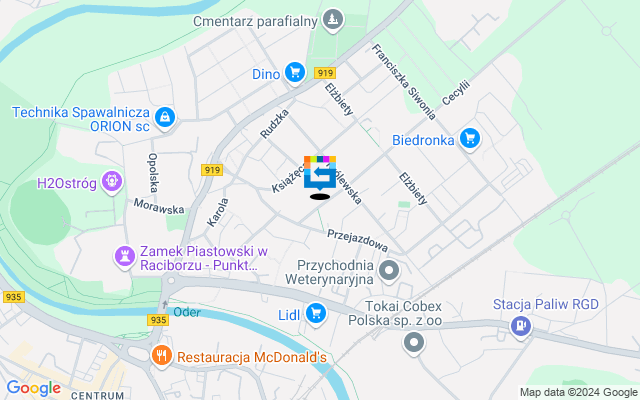640x400 pixels.
Task: Select the Przychodnia Weterynaryjna marker
Action: point(389,271)
